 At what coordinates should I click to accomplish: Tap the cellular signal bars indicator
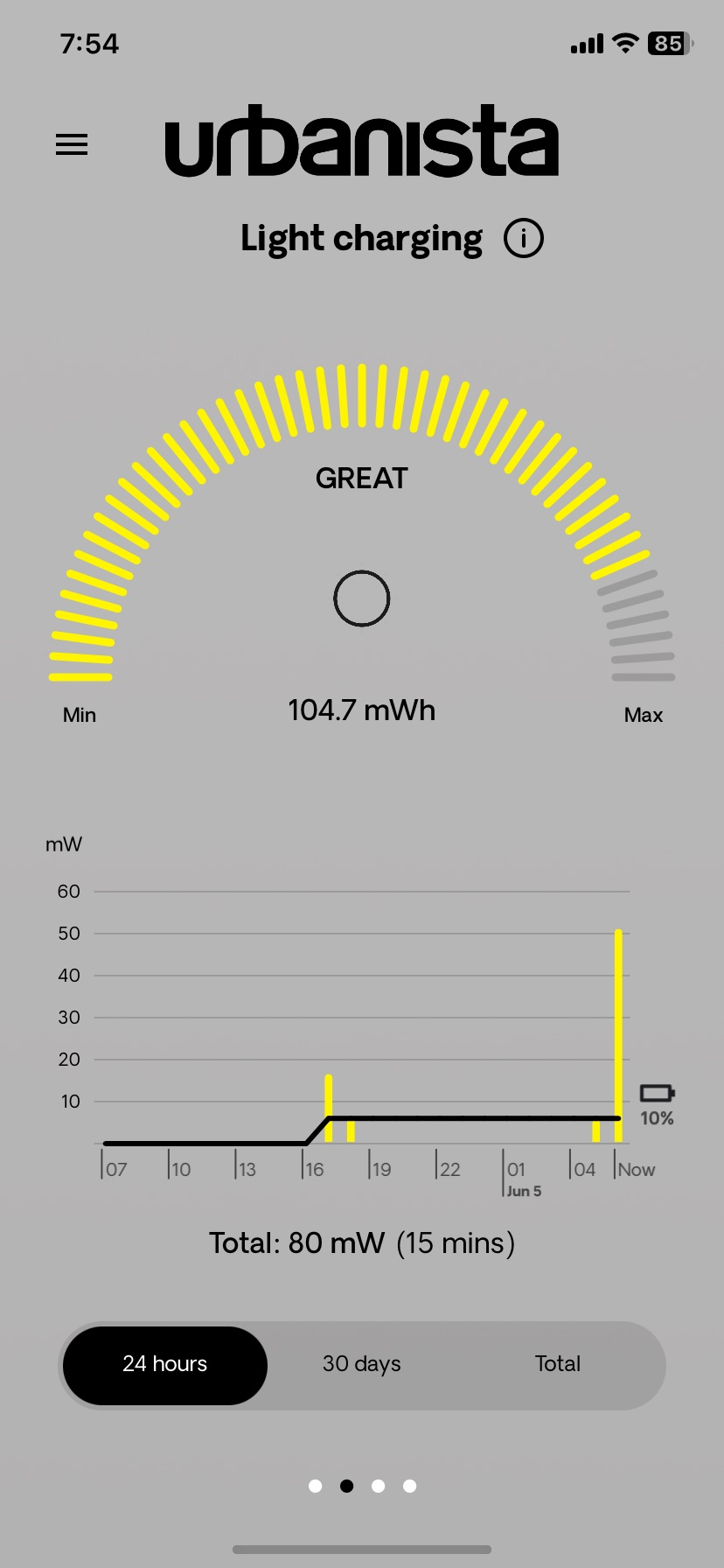584,43
